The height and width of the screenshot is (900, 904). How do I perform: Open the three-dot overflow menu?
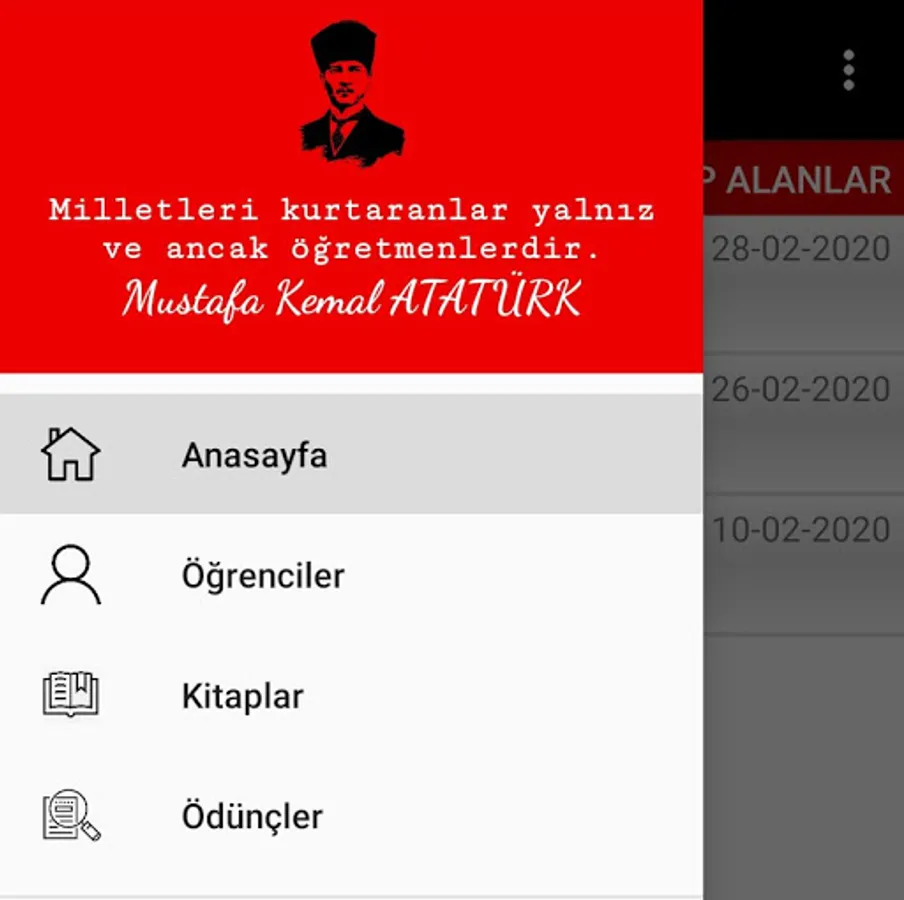848,70
